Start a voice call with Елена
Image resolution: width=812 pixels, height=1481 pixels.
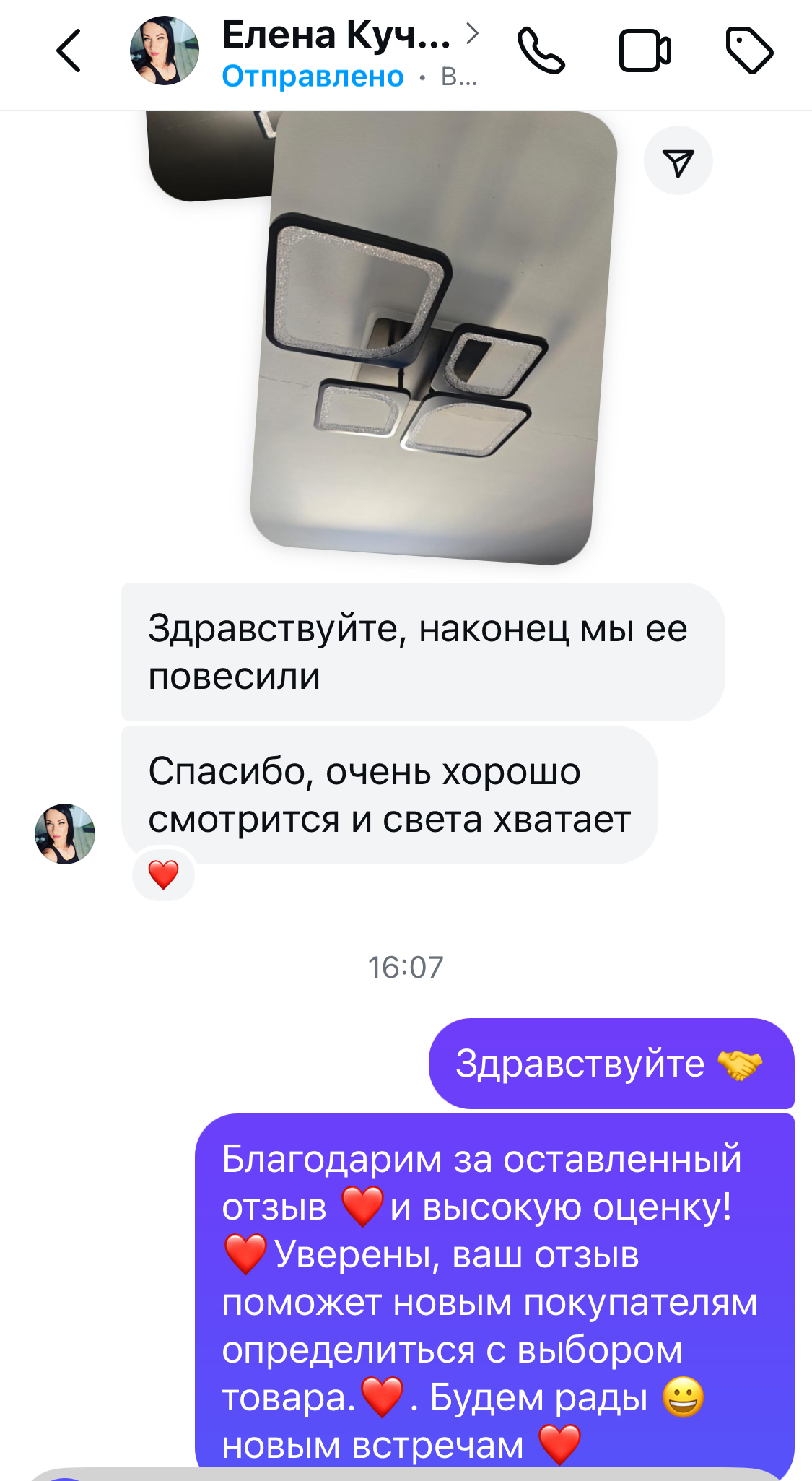(x=541, y=51)
